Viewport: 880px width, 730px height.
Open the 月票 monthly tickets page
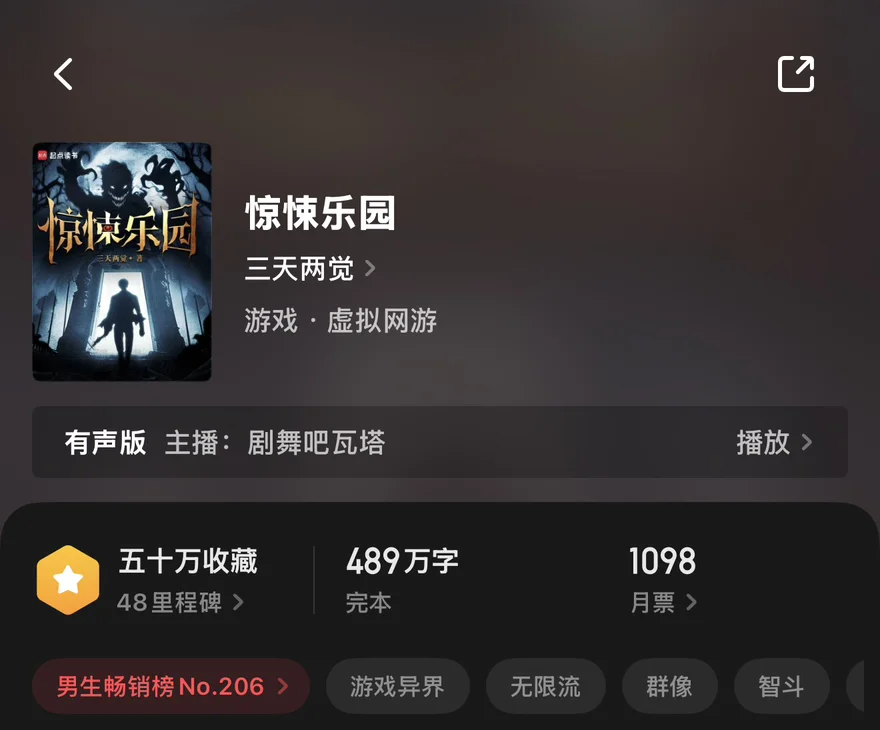tap(663, 603)
